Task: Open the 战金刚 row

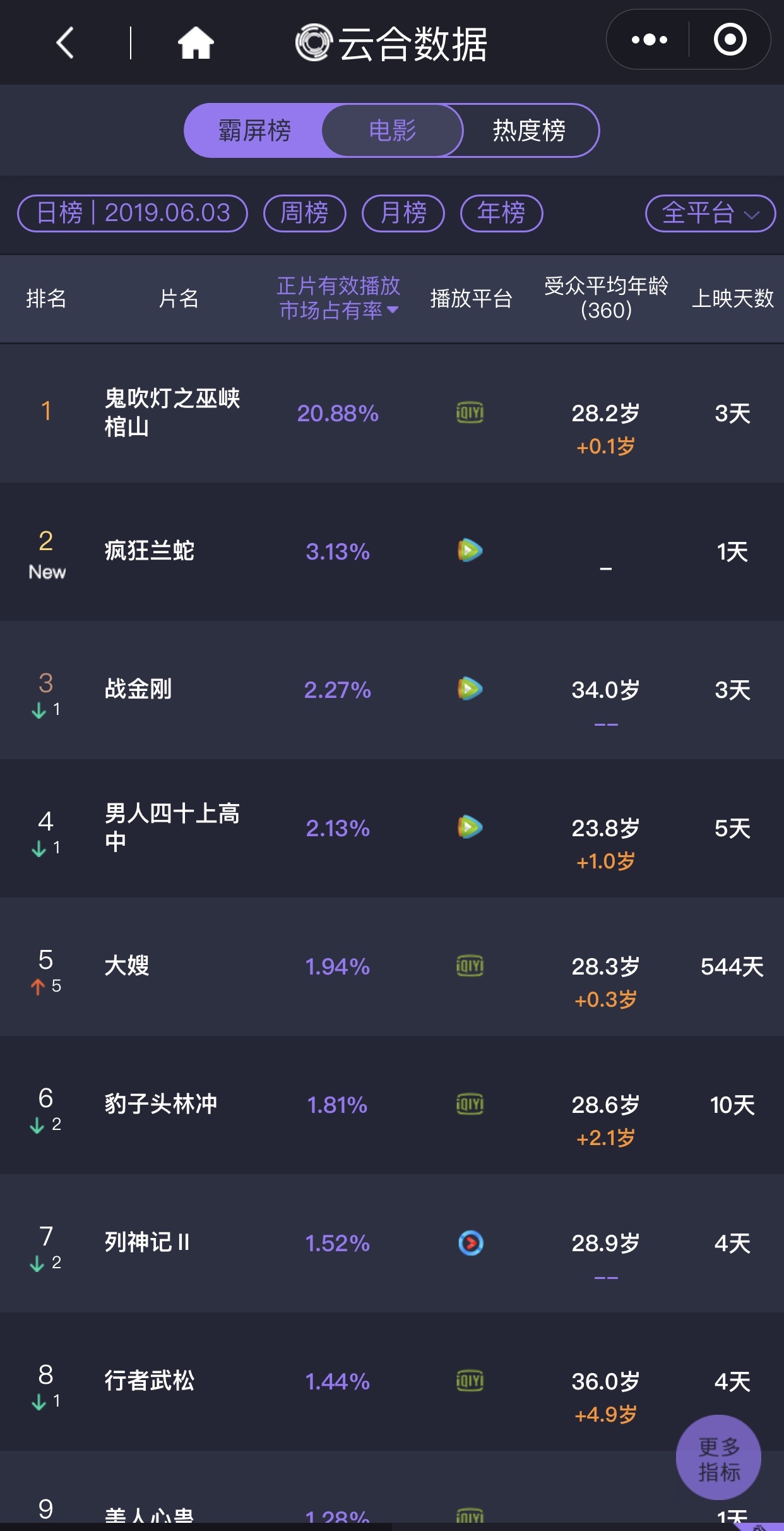Action: click(392, 690)
